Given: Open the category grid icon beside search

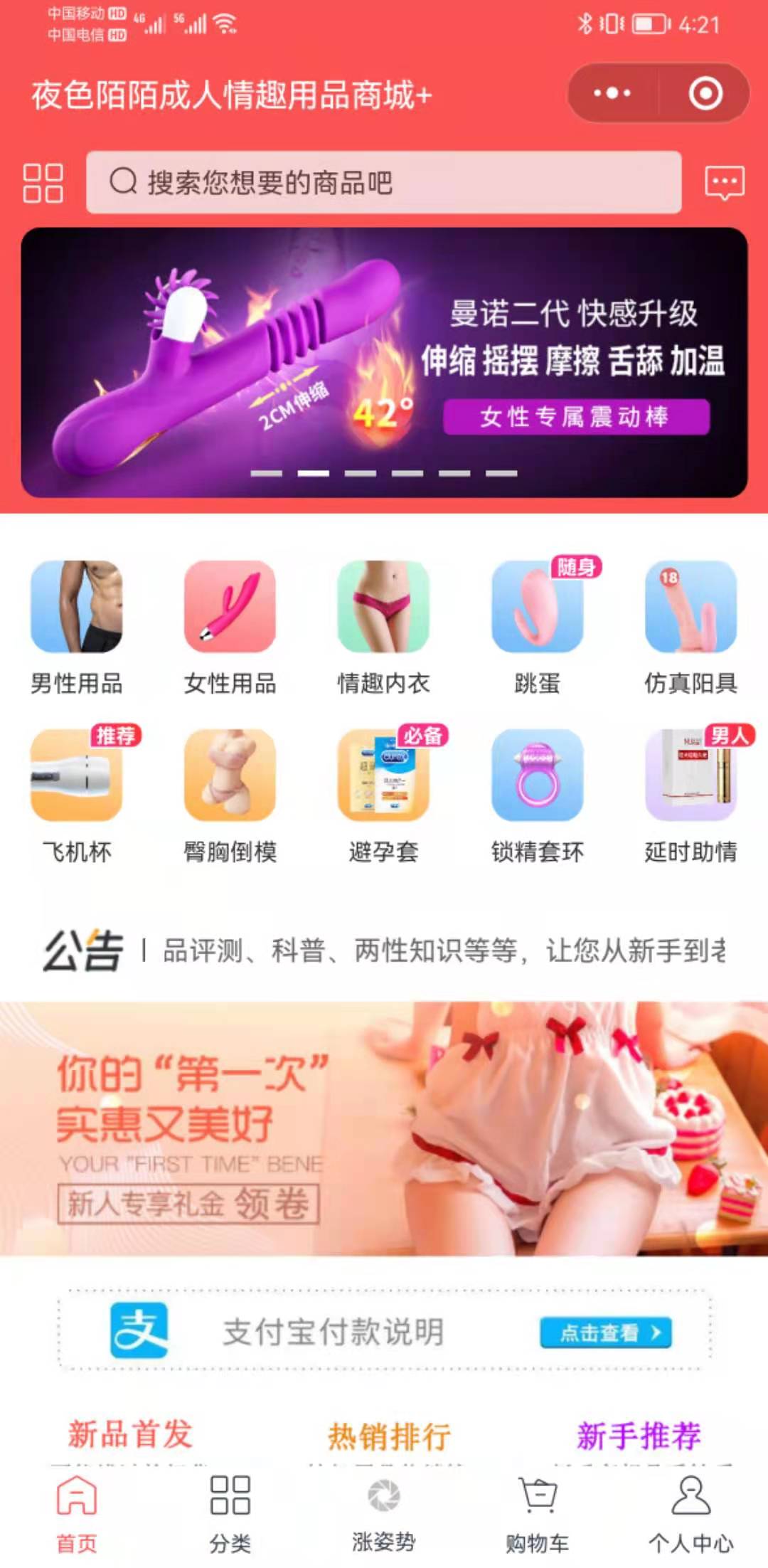Looking at the screenshot, I should 43,183.
